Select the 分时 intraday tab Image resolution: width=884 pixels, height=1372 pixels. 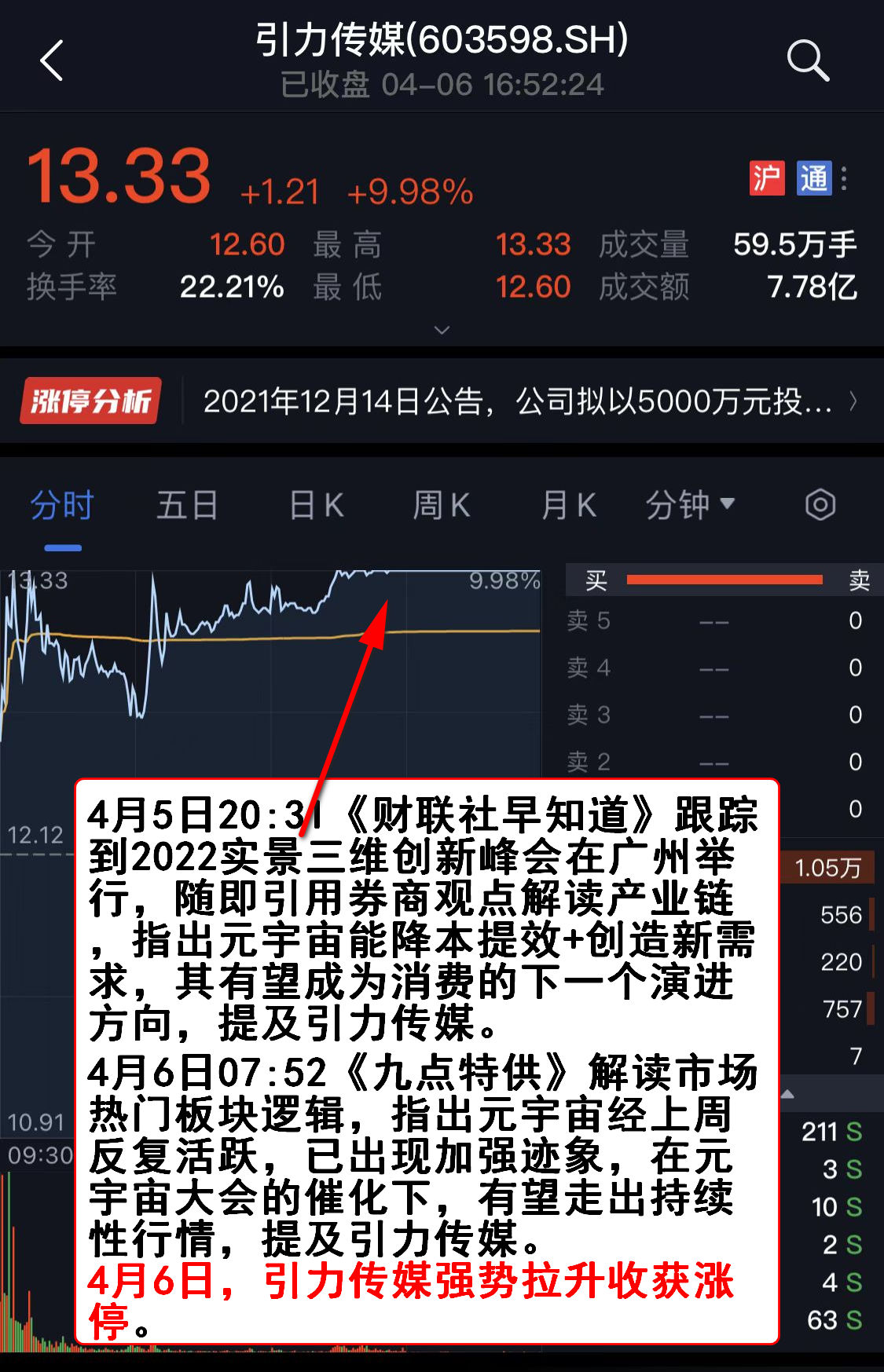[x=62, y=505]
